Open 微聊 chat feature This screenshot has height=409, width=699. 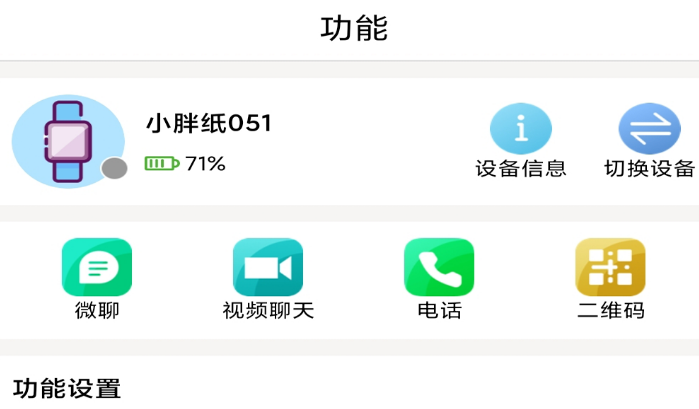(97, 268)
